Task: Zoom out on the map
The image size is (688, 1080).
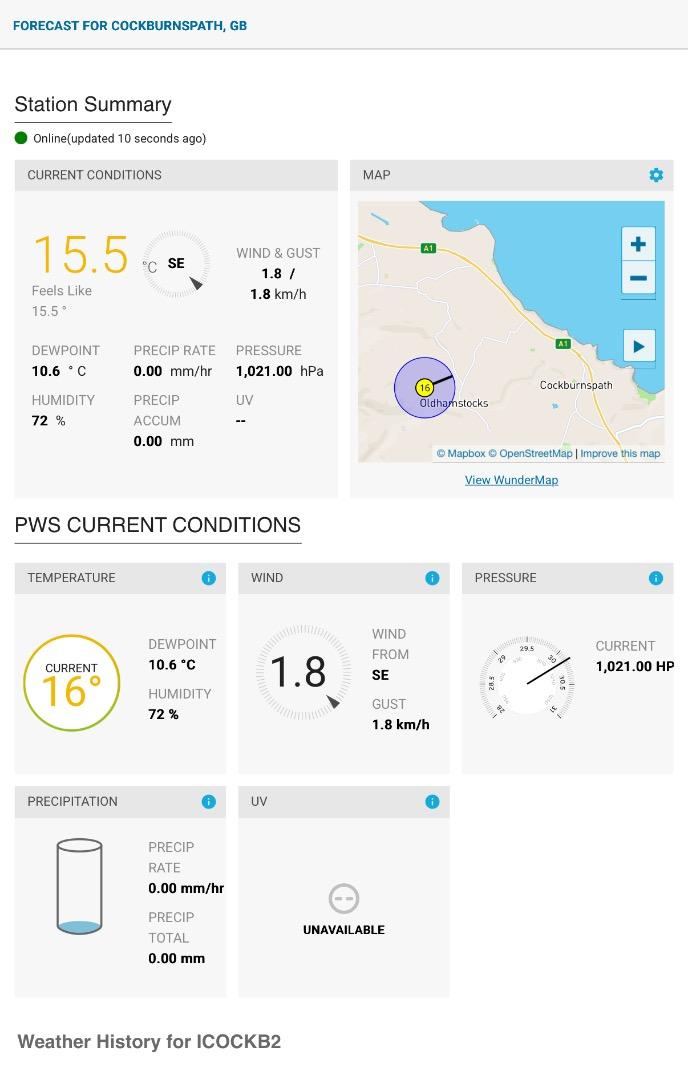Action: coord(638,278)
